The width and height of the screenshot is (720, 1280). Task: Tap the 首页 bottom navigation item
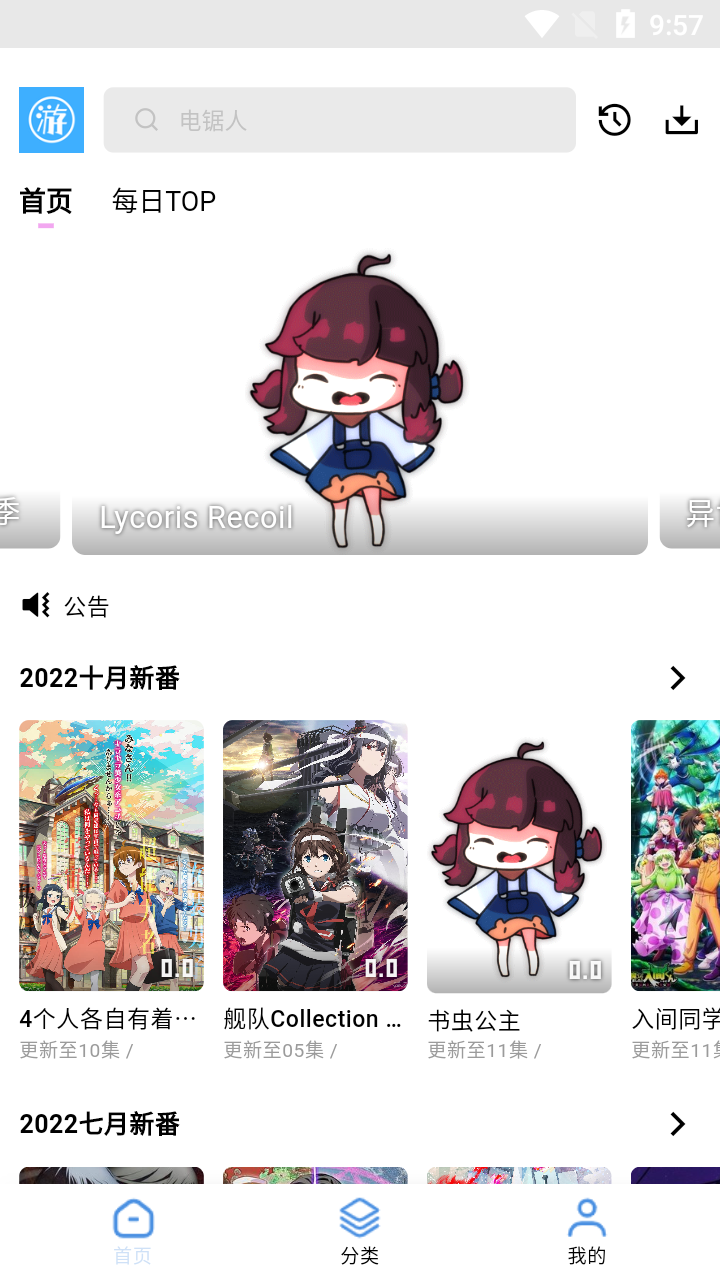(132, 1232)
